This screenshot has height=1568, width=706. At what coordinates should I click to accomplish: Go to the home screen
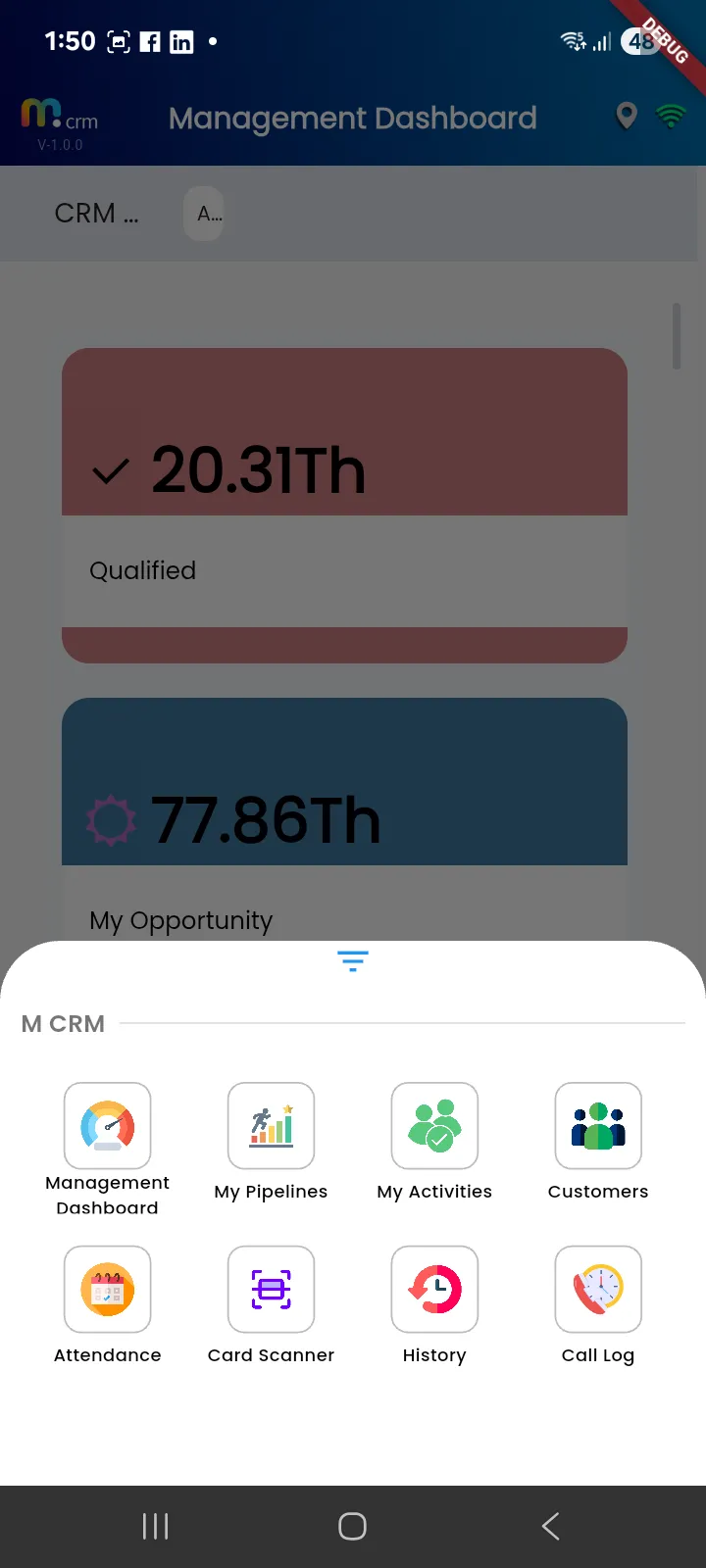pos(352,1526)
